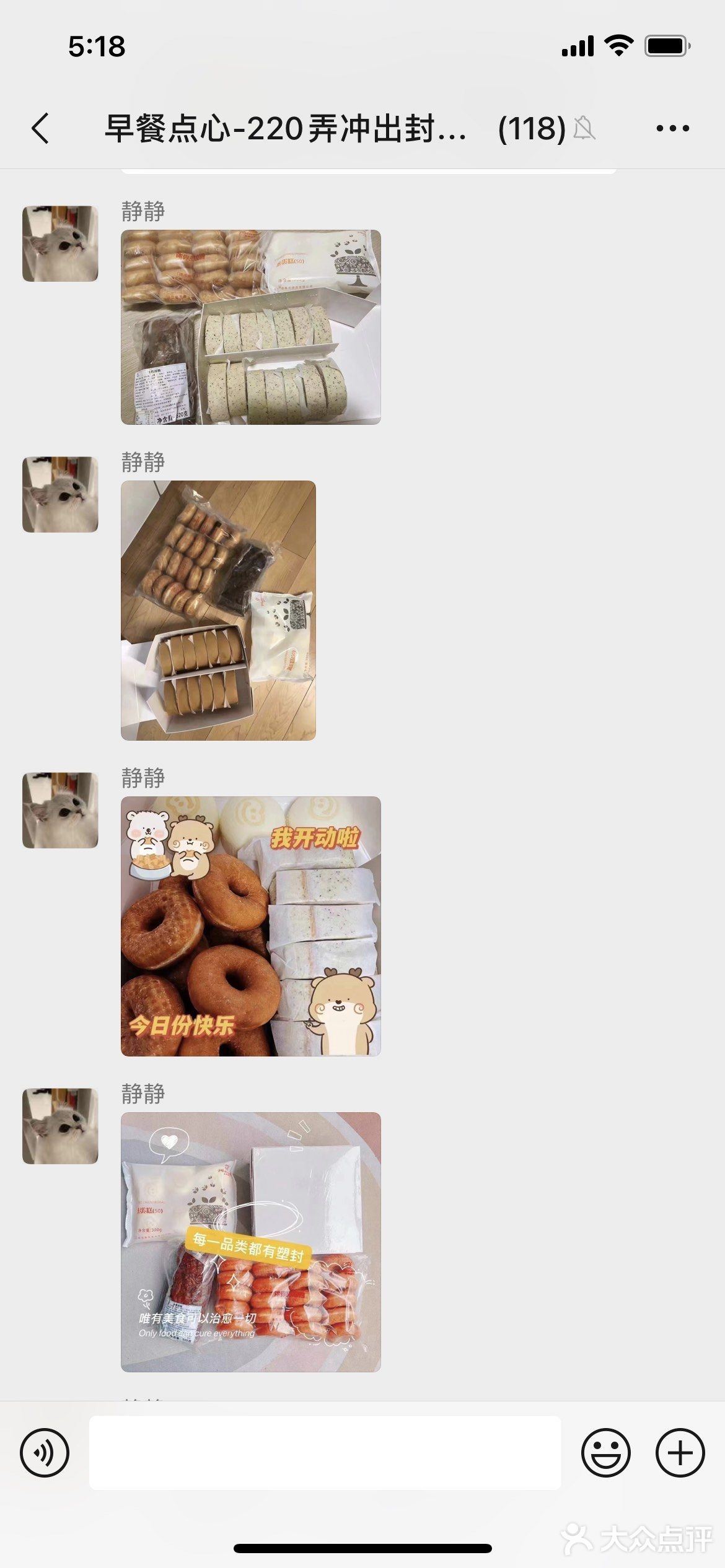Screen dimensions: 725x1568
Task: Switch to voice message input
Action: point(45,1452)
